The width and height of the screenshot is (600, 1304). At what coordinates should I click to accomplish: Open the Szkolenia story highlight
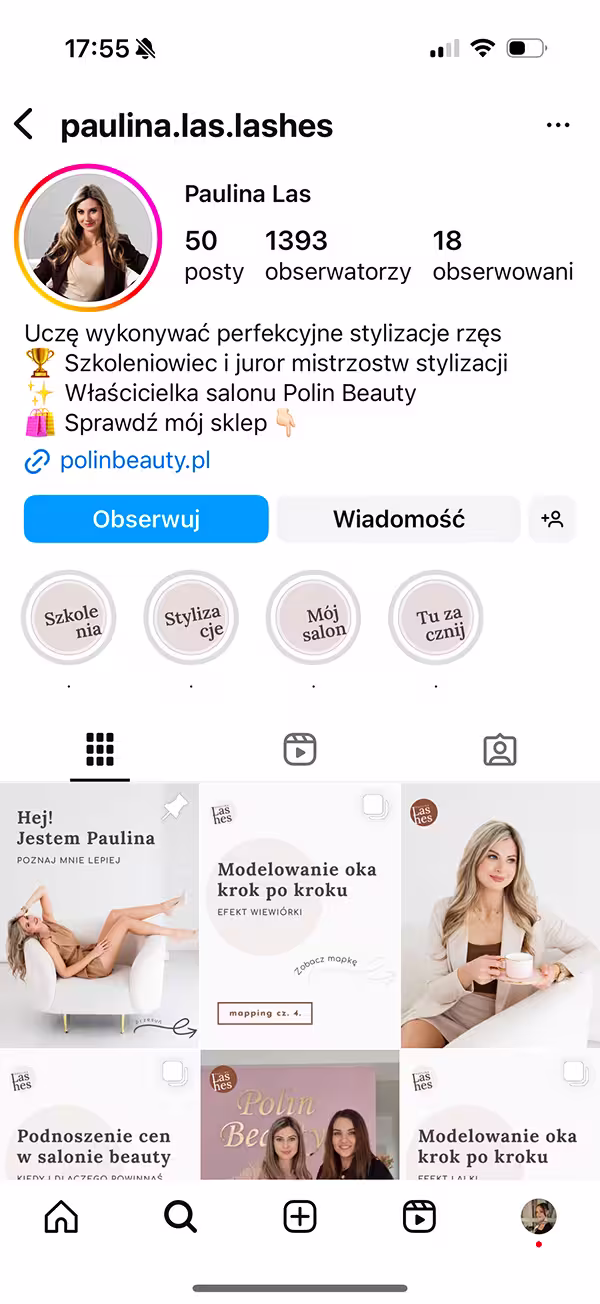point(69,617)
